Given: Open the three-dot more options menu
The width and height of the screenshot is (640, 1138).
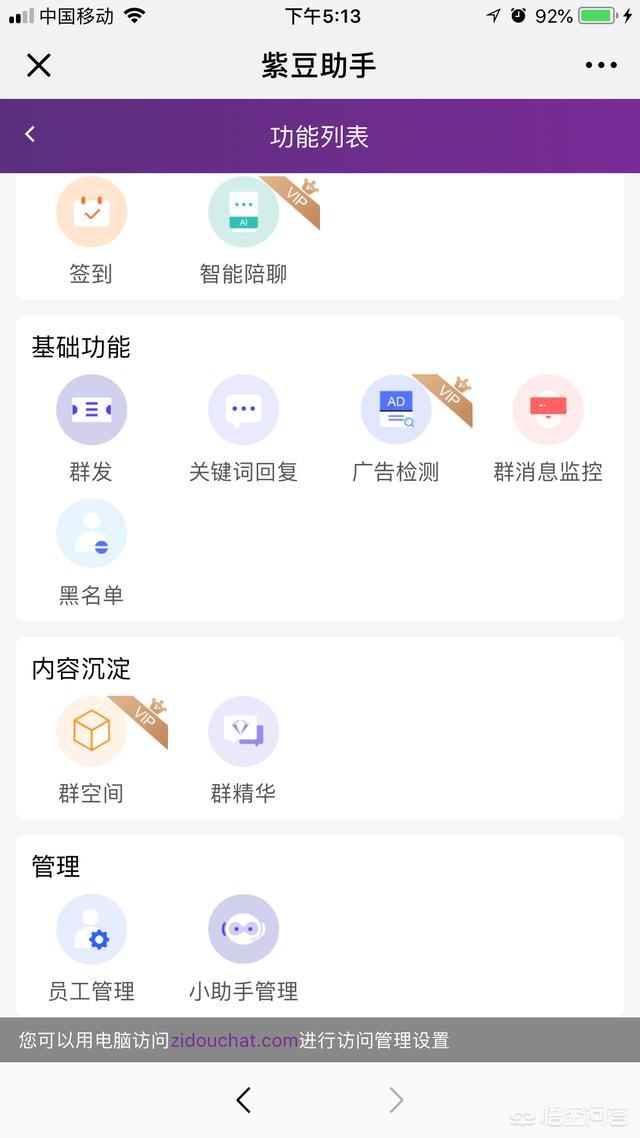Looking at the screenshot, I should [601, 65].
